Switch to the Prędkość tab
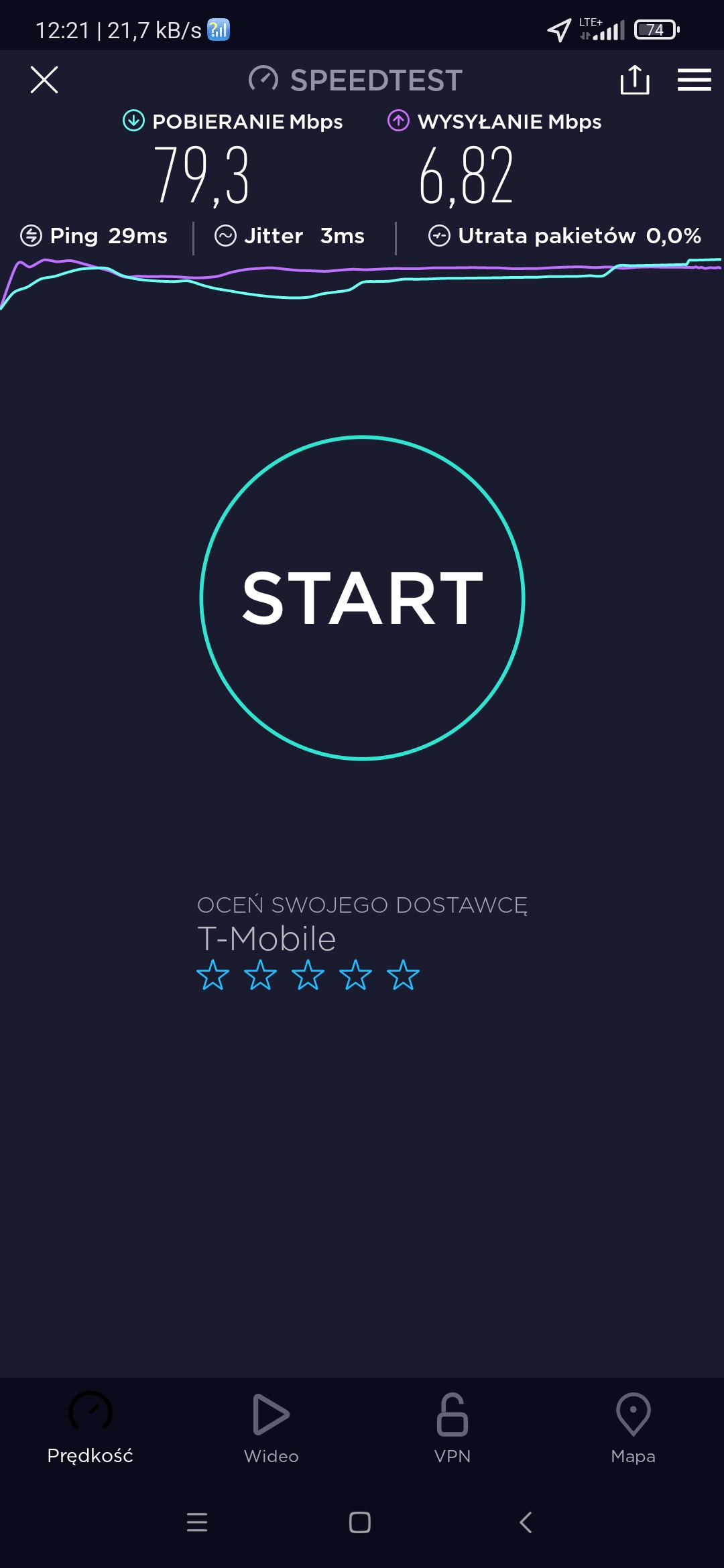 (x=90, y=1427)
